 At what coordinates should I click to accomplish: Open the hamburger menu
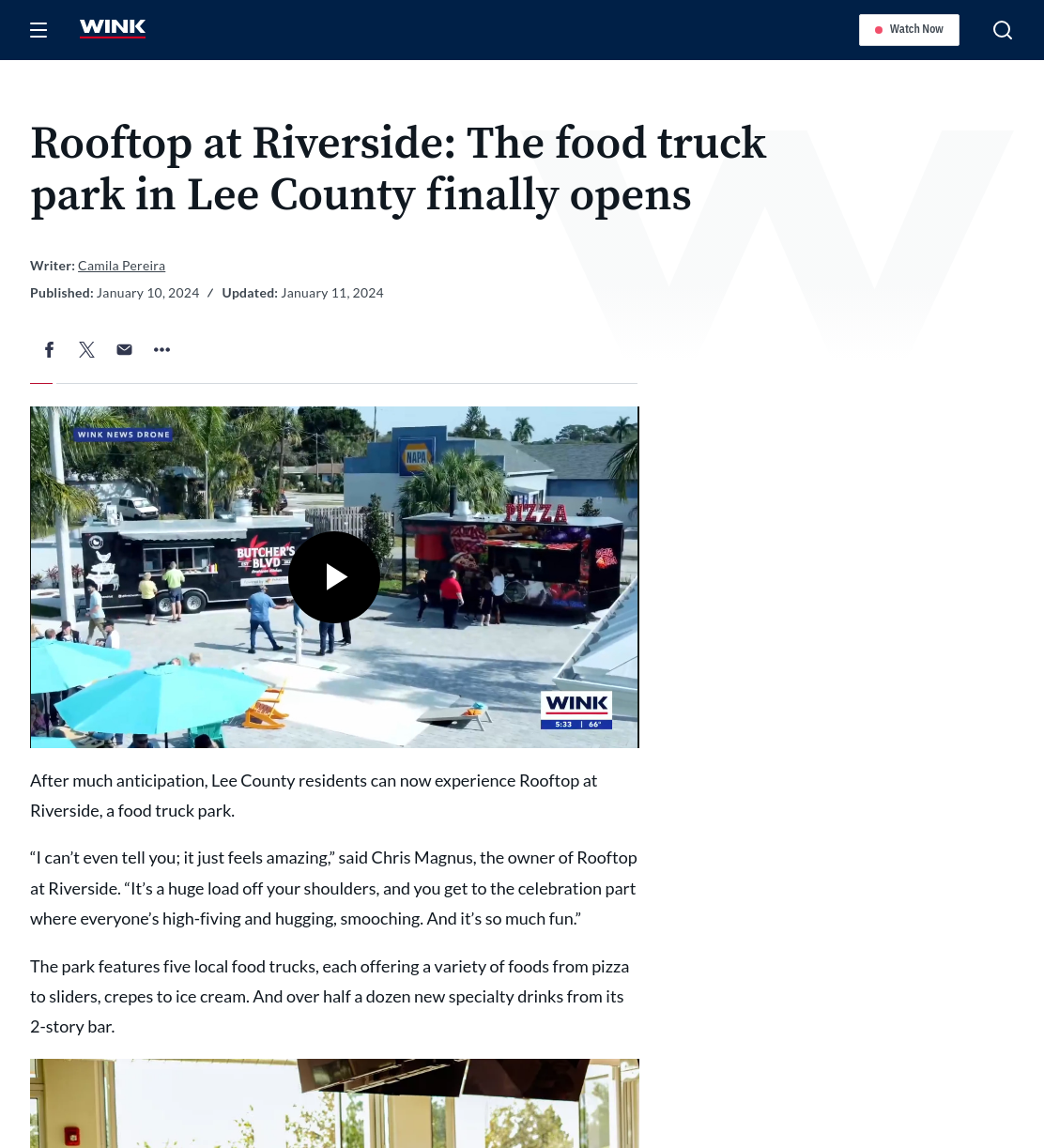coord(38,30)
